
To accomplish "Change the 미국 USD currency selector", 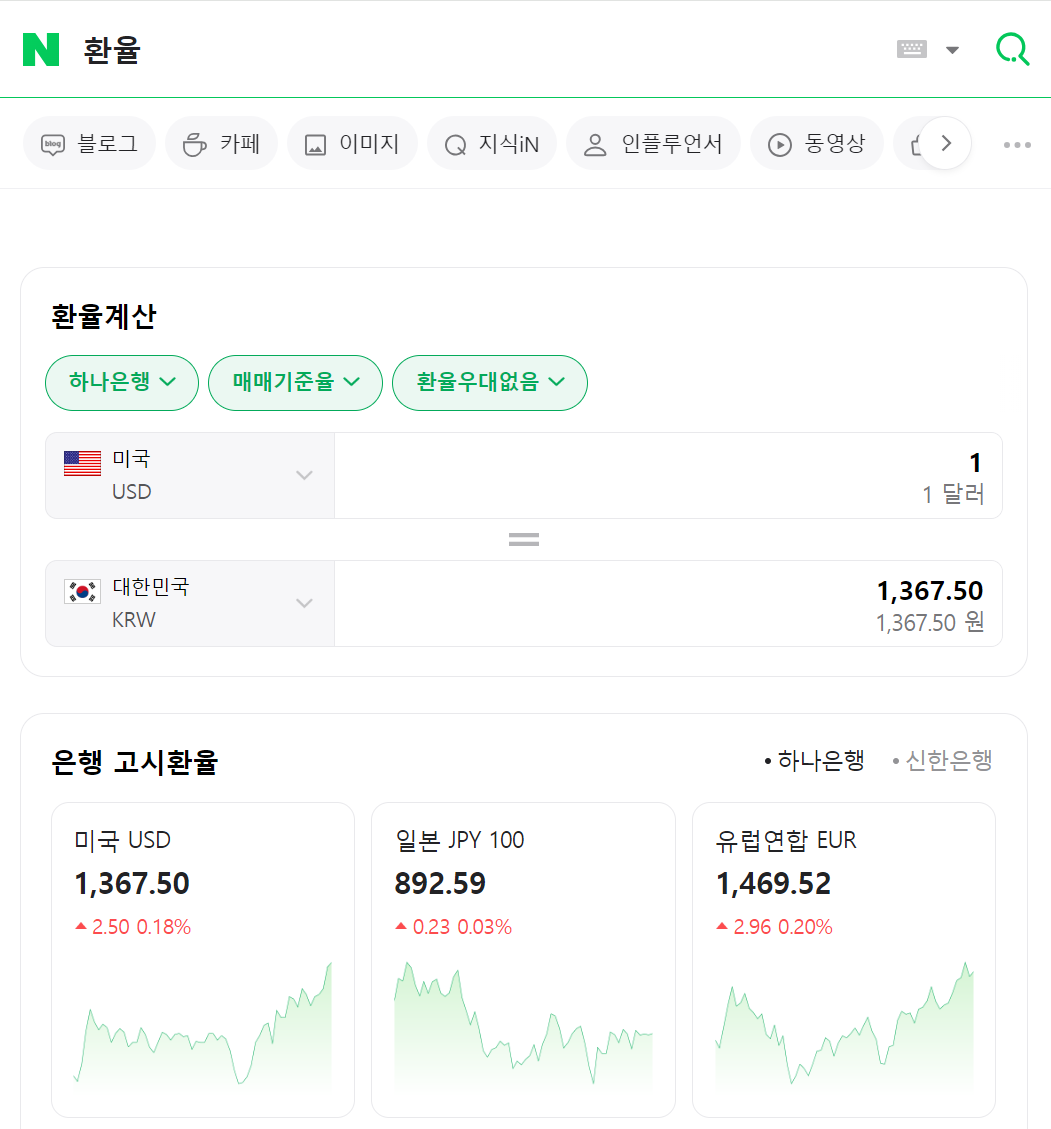I will [190, 475].
